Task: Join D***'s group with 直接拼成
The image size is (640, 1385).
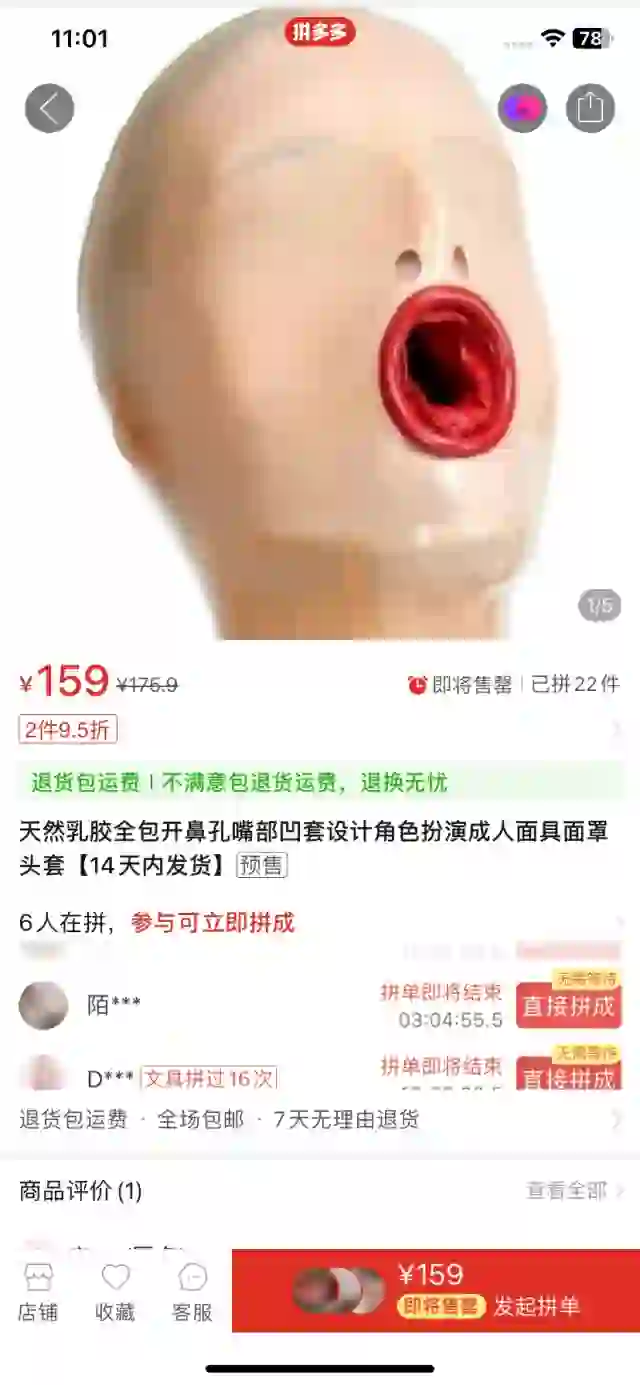Action: (568, 1076)
